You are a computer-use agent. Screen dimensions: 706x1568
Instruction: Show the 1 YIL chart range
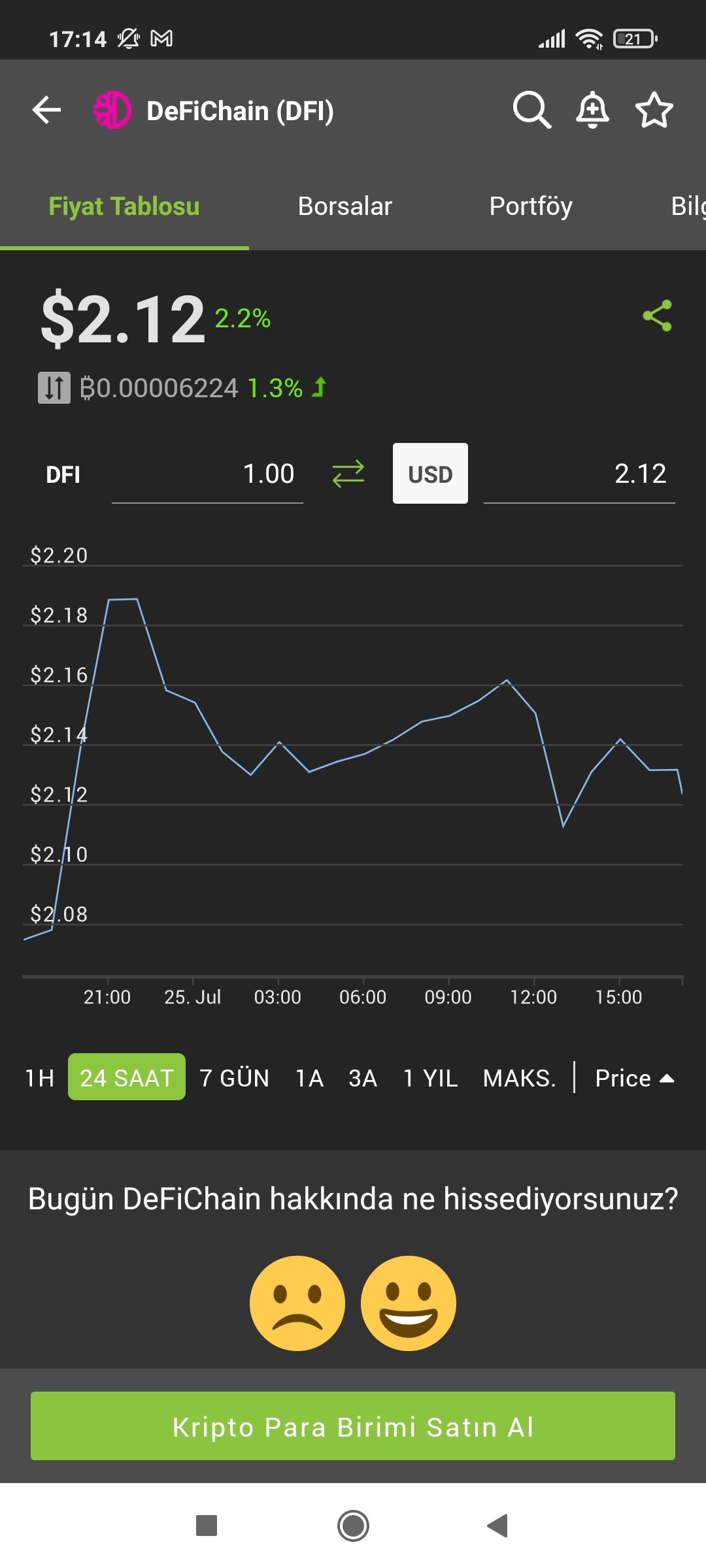coord(430,1077)
